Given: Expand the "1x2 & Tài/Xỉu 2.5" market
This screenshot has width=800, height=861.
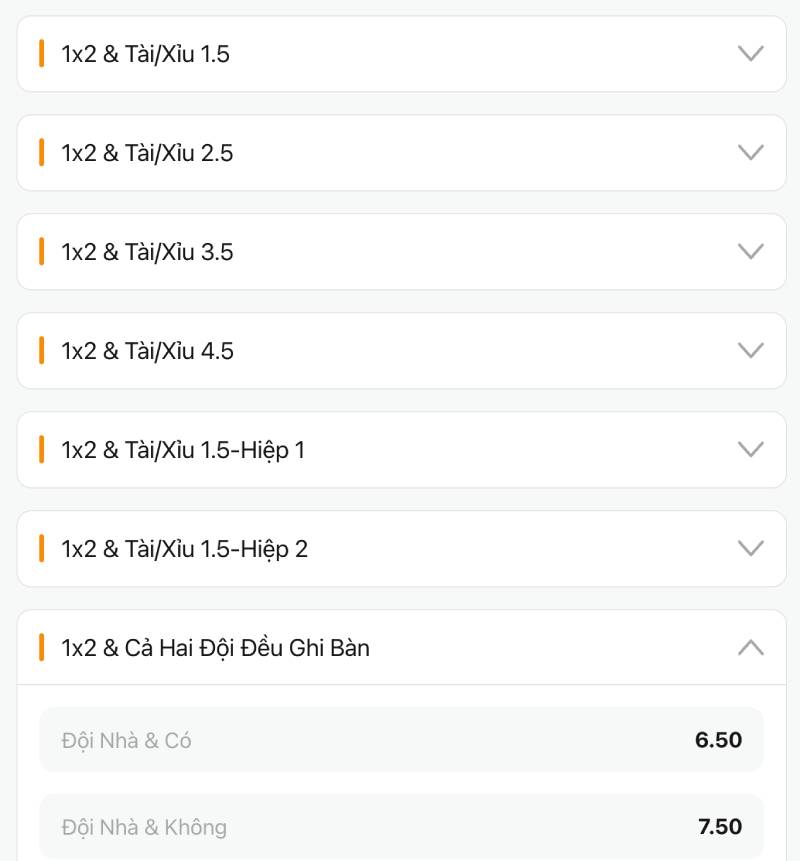Looking at the screenshot, I should point(400,153).
